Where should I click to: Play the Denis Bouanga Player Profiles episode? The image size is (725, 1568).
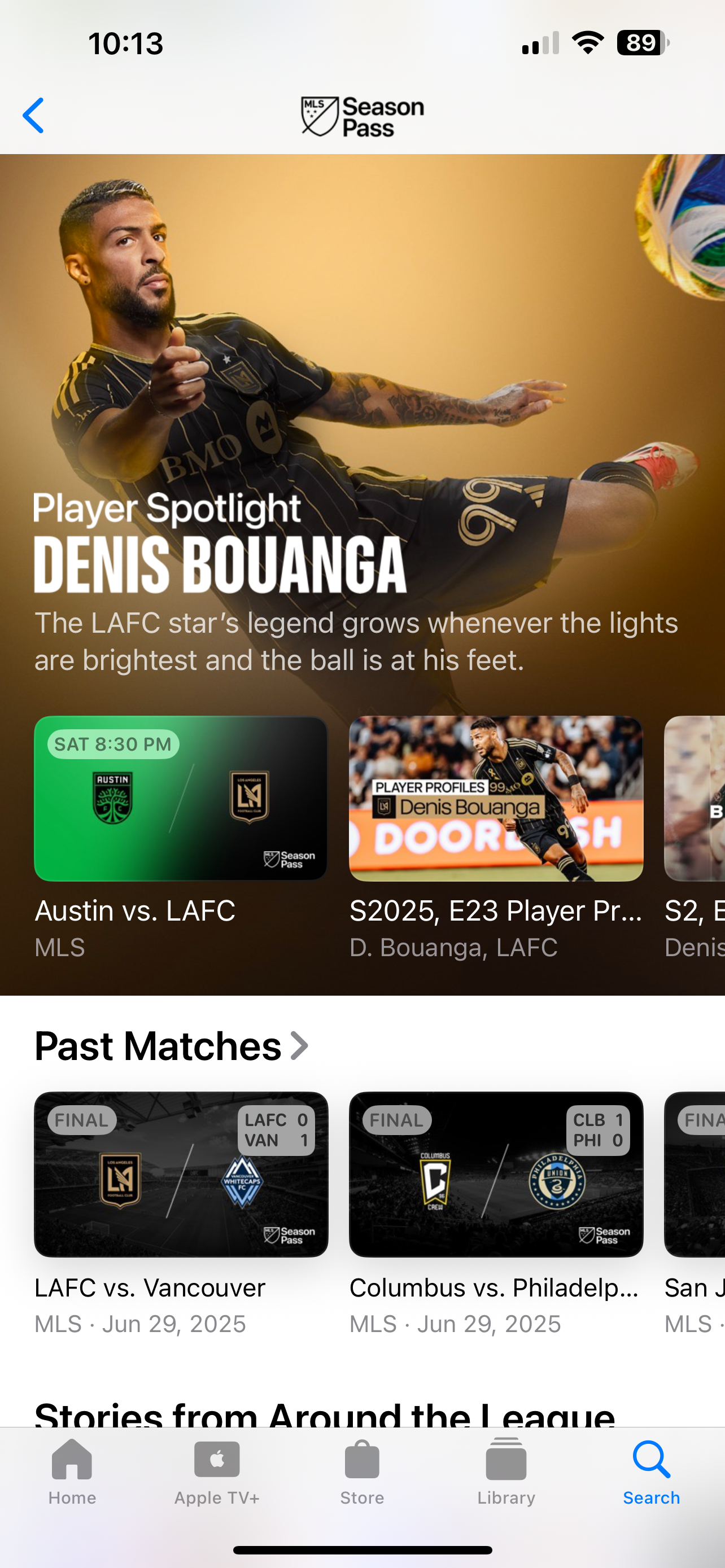[496, 798]
